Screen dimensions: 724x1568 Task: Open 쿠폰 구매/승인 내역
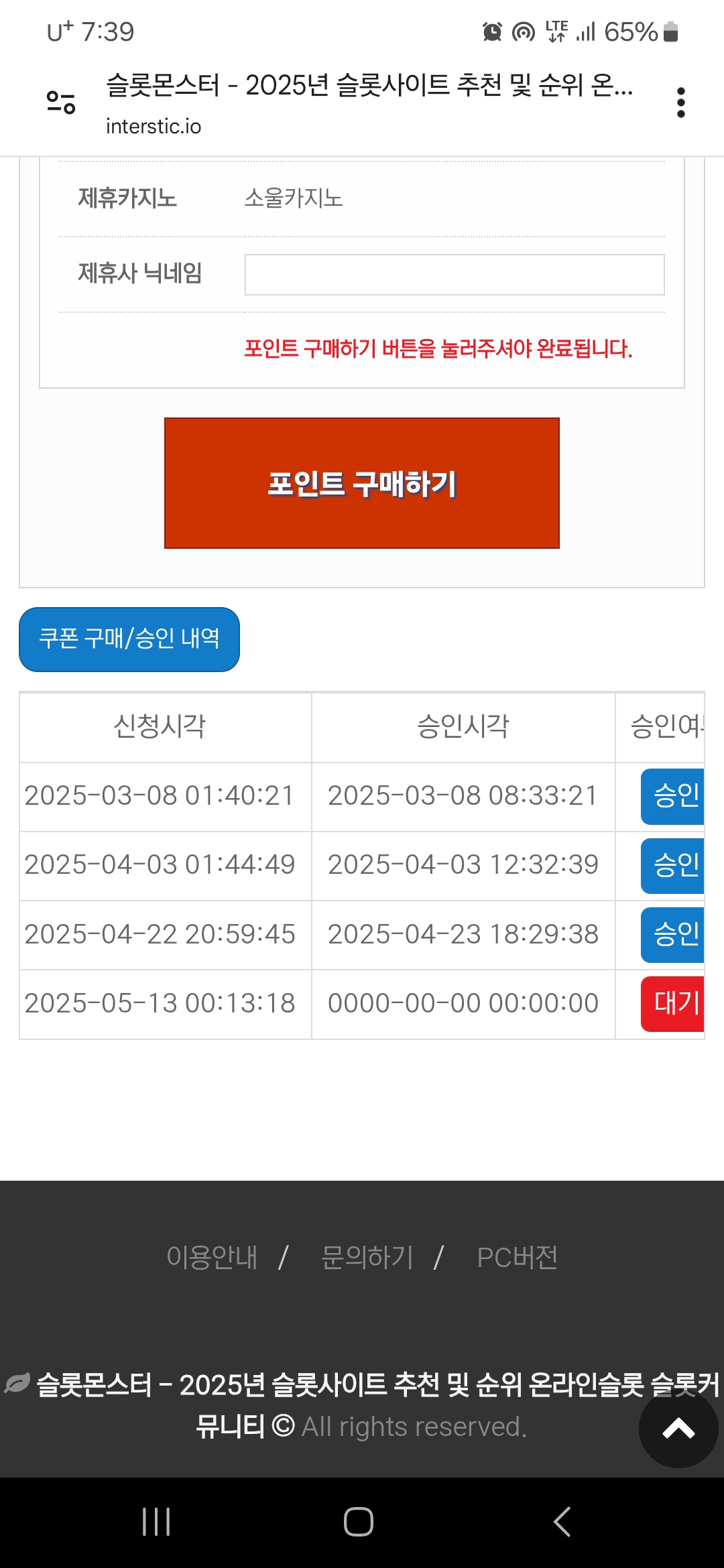tap(129, 639)
